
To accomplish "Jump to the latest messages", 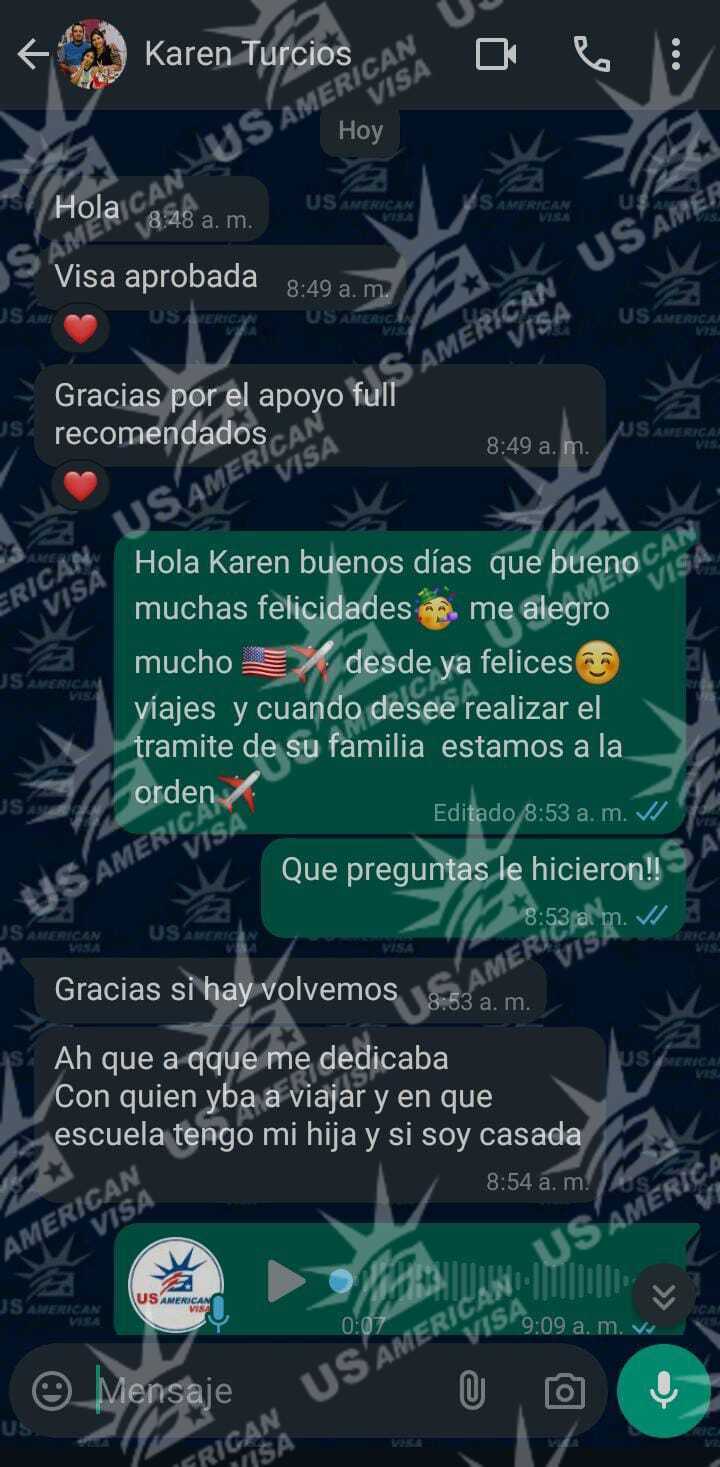I will 663,1297.
